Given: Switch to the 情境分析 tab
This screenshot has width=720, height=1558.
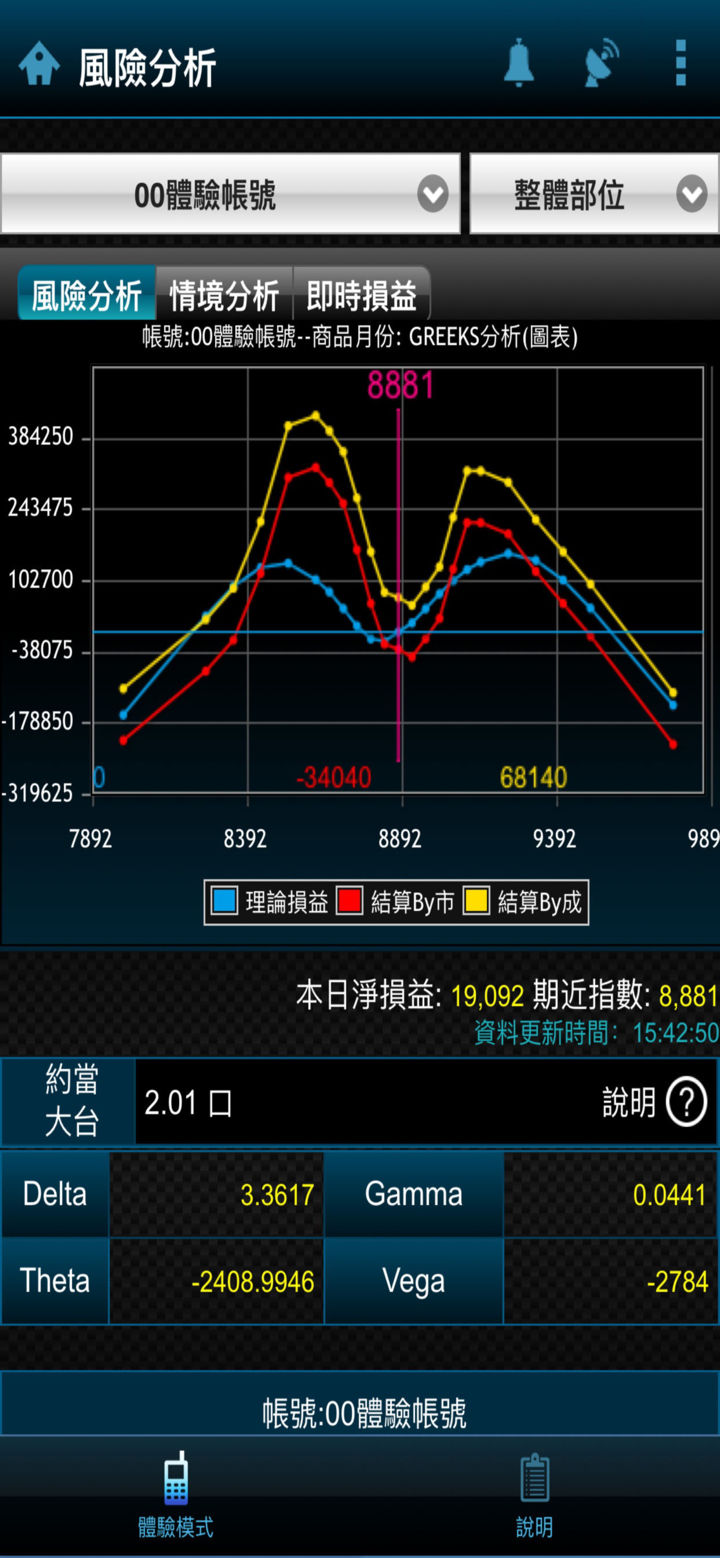Looking at the screenshot, I should [x=224, y=296].
